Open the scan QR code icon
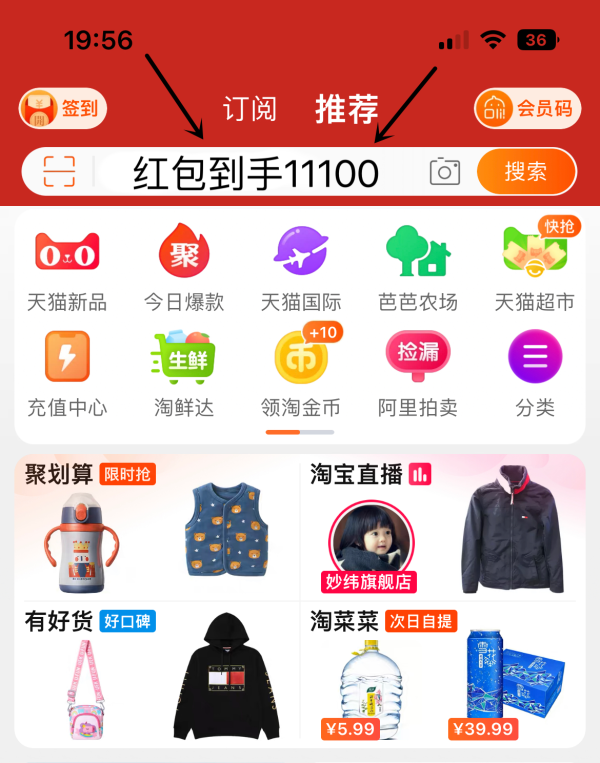 pos(59,172)
